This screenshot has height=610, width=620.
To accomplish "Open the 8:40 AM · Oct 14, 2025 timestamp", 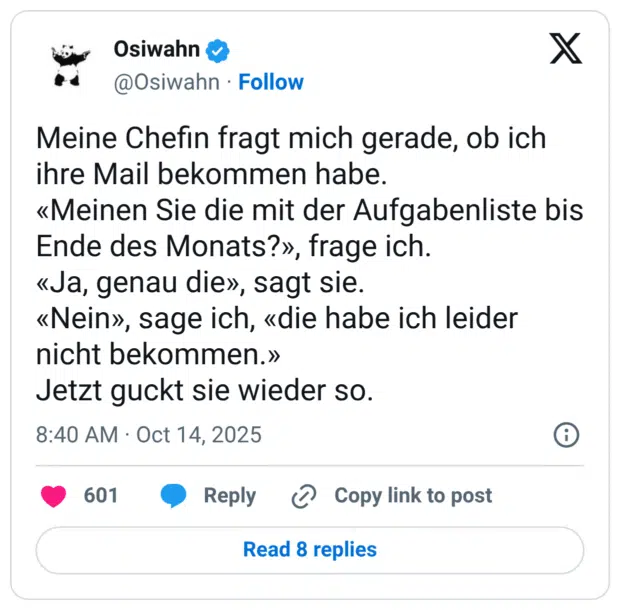I will tap(149, 434).
